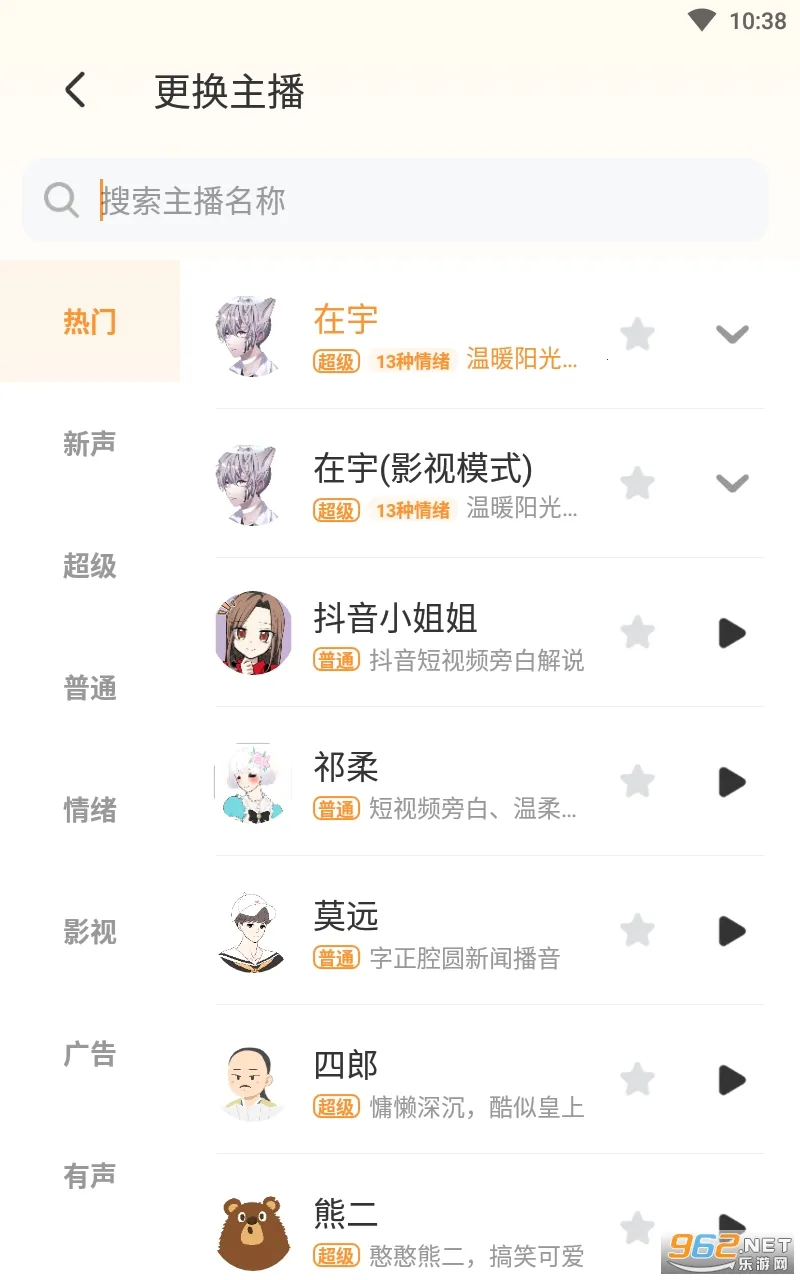
Task: Switch to the 情绪 category tab
Action: pyautogui.click(x=90, y=811)
